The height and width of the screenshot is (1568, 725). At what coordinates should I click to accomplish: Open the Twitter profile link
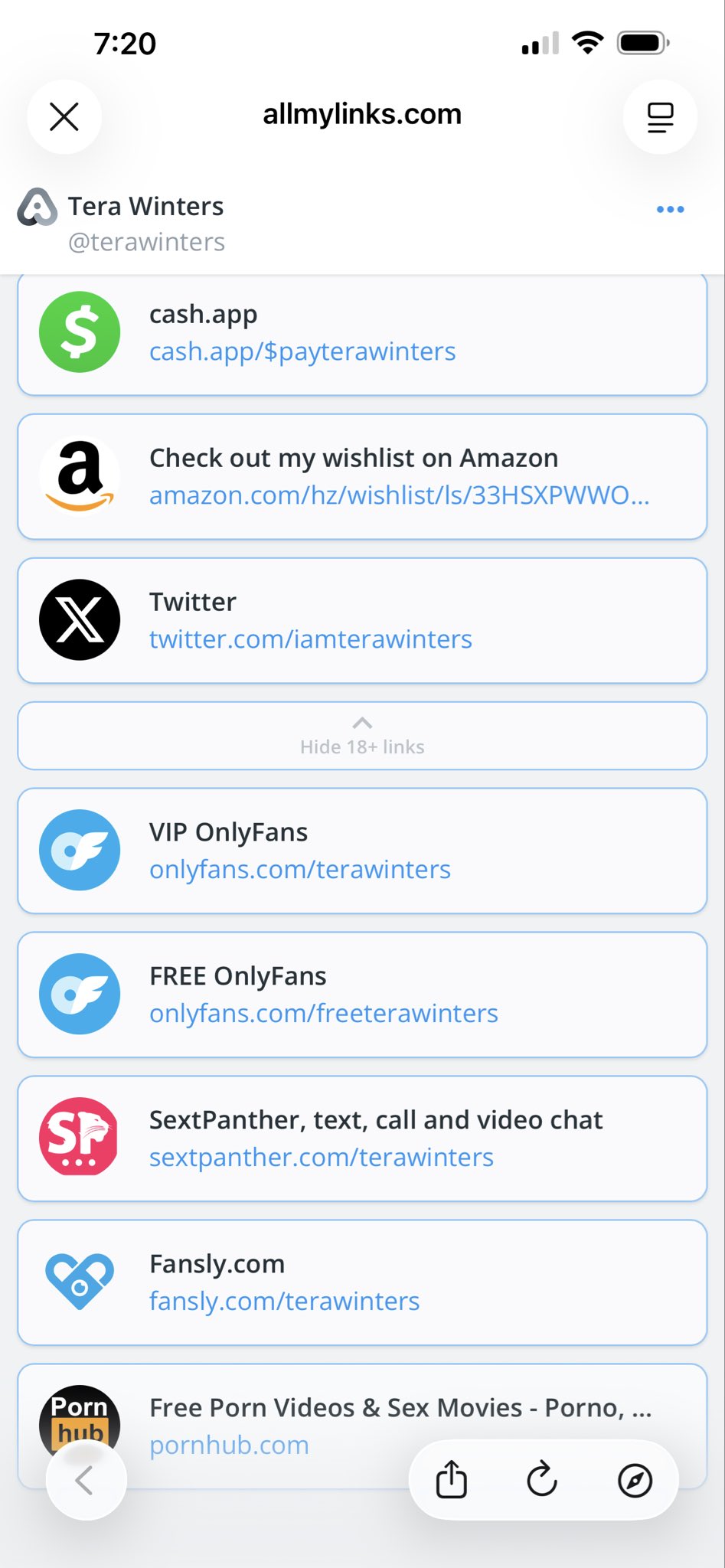pyautogui.click(x=361, y=620)
